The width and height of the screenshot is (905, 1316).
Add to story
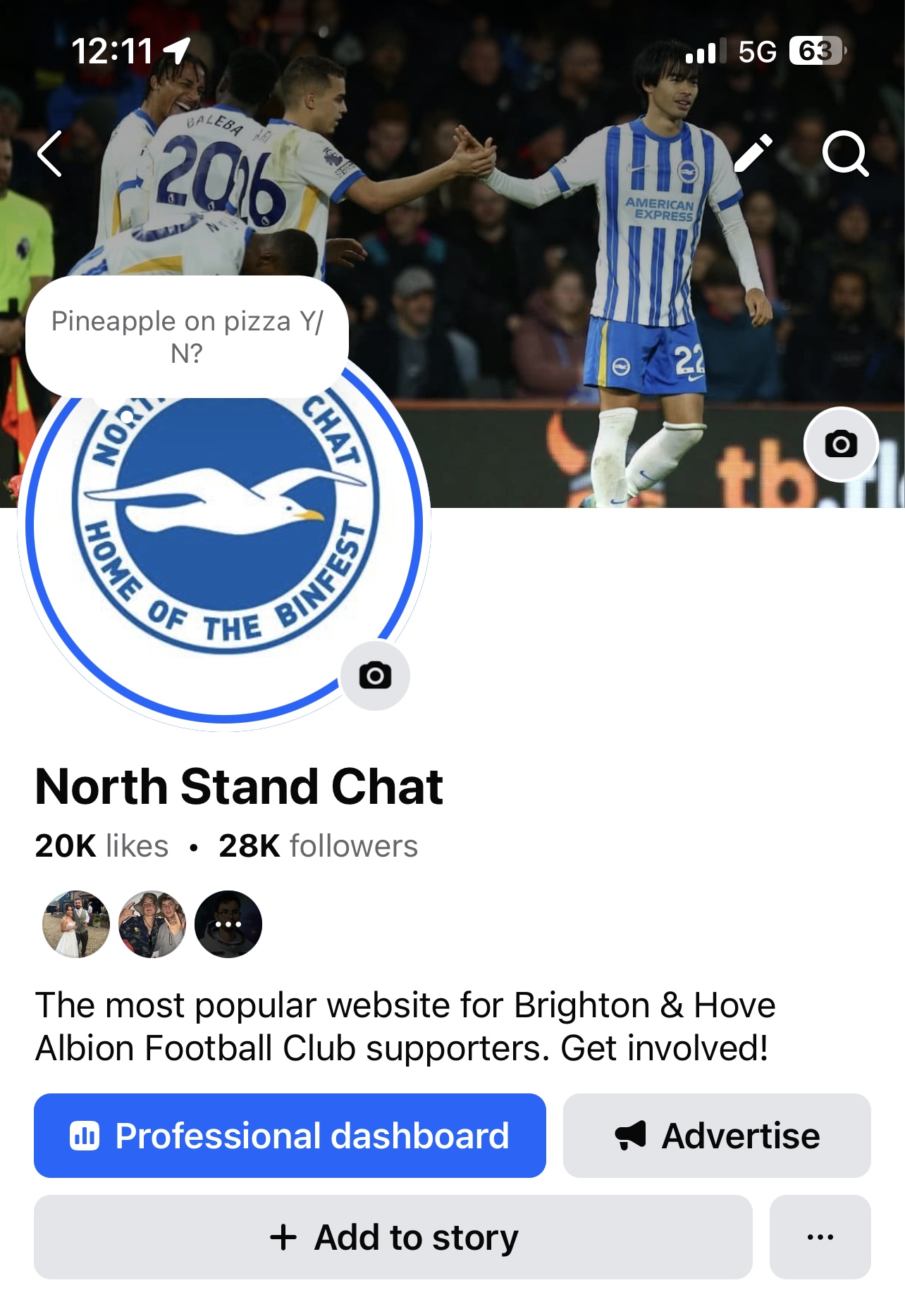pos(393,1237)
